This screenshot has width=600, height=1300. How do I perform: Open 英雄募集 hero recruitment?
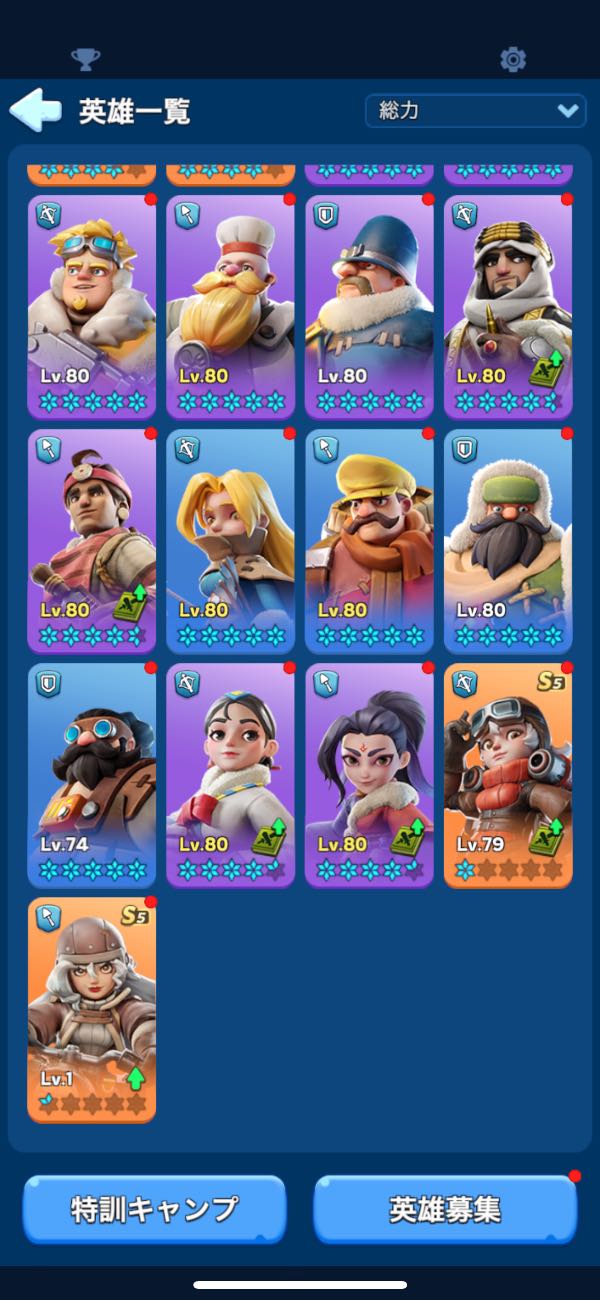point(445,1209)
